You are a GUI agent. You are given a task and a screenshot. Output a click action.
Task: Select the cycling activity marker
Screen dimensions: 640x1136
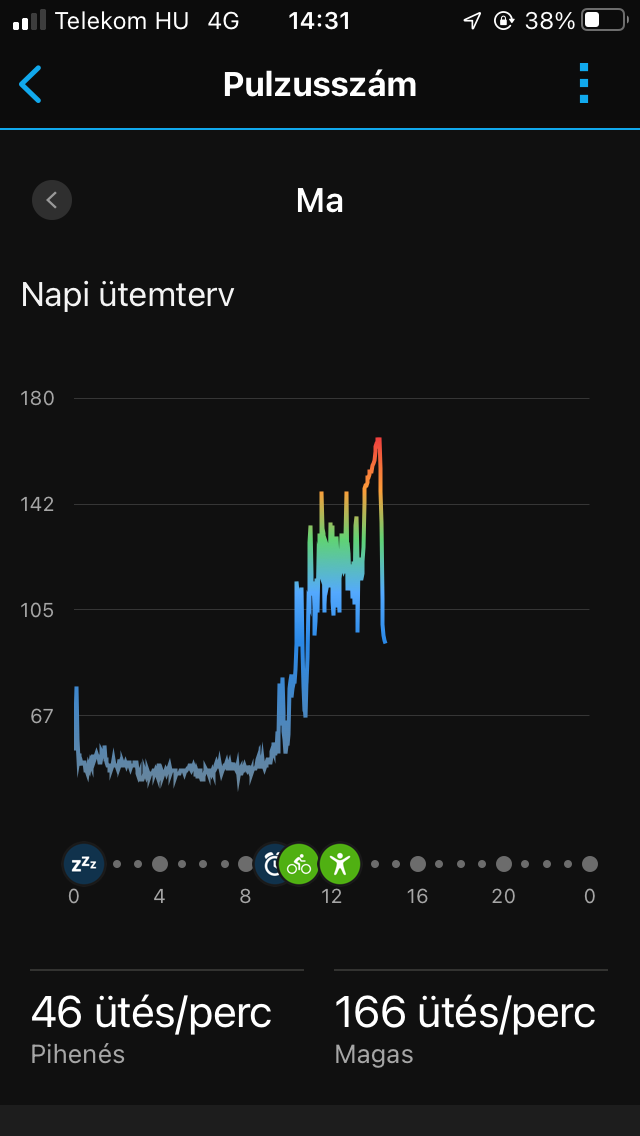299,863
